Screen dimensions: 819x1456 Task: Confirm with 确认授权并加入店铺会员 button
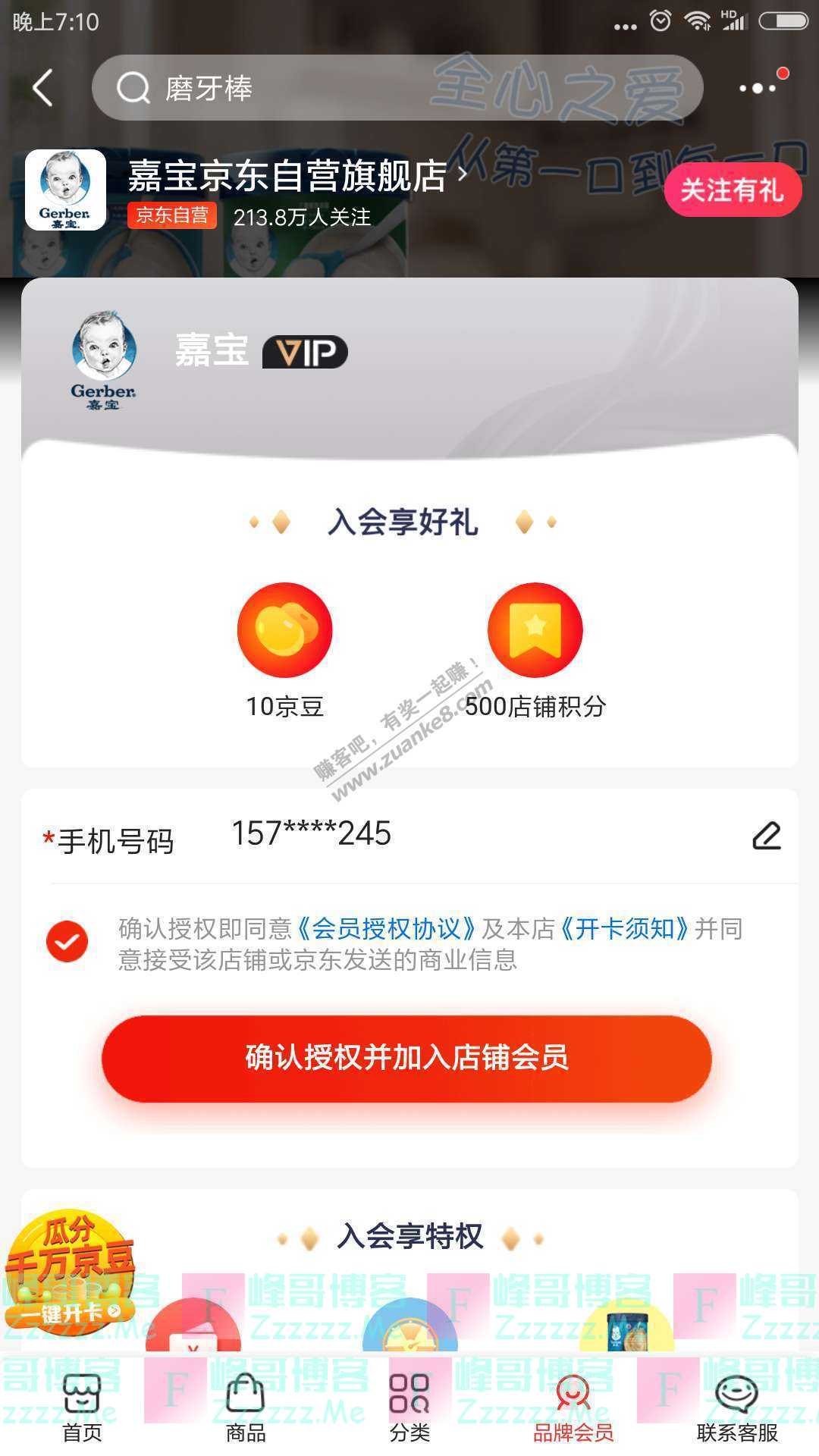point(406,1058)
